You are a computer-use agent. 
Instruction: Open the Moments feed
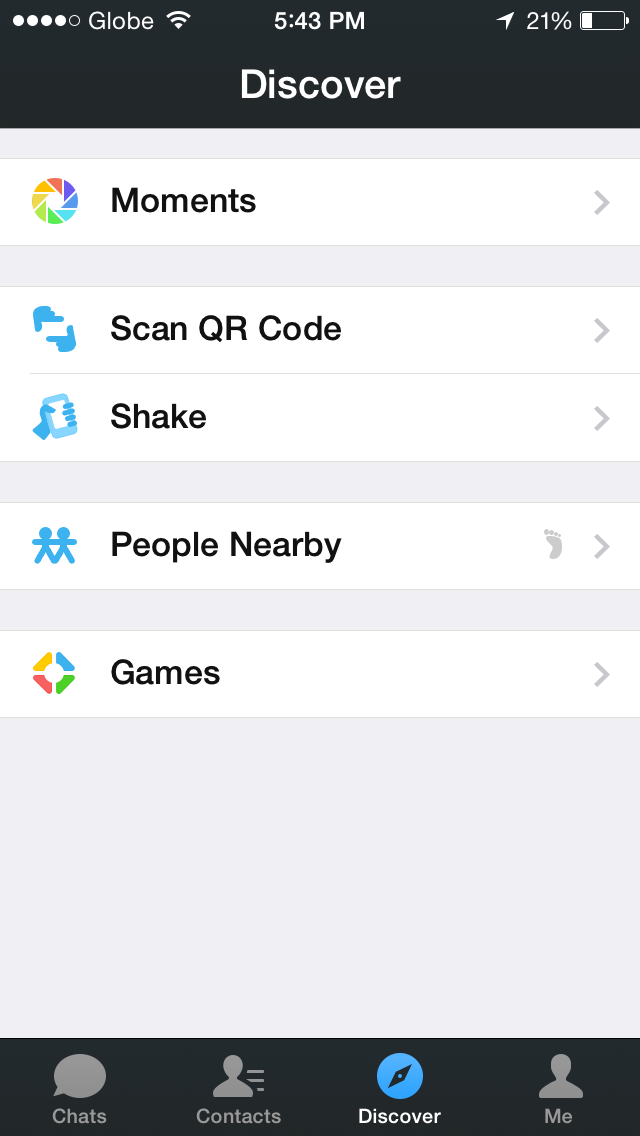pos(320,202)
